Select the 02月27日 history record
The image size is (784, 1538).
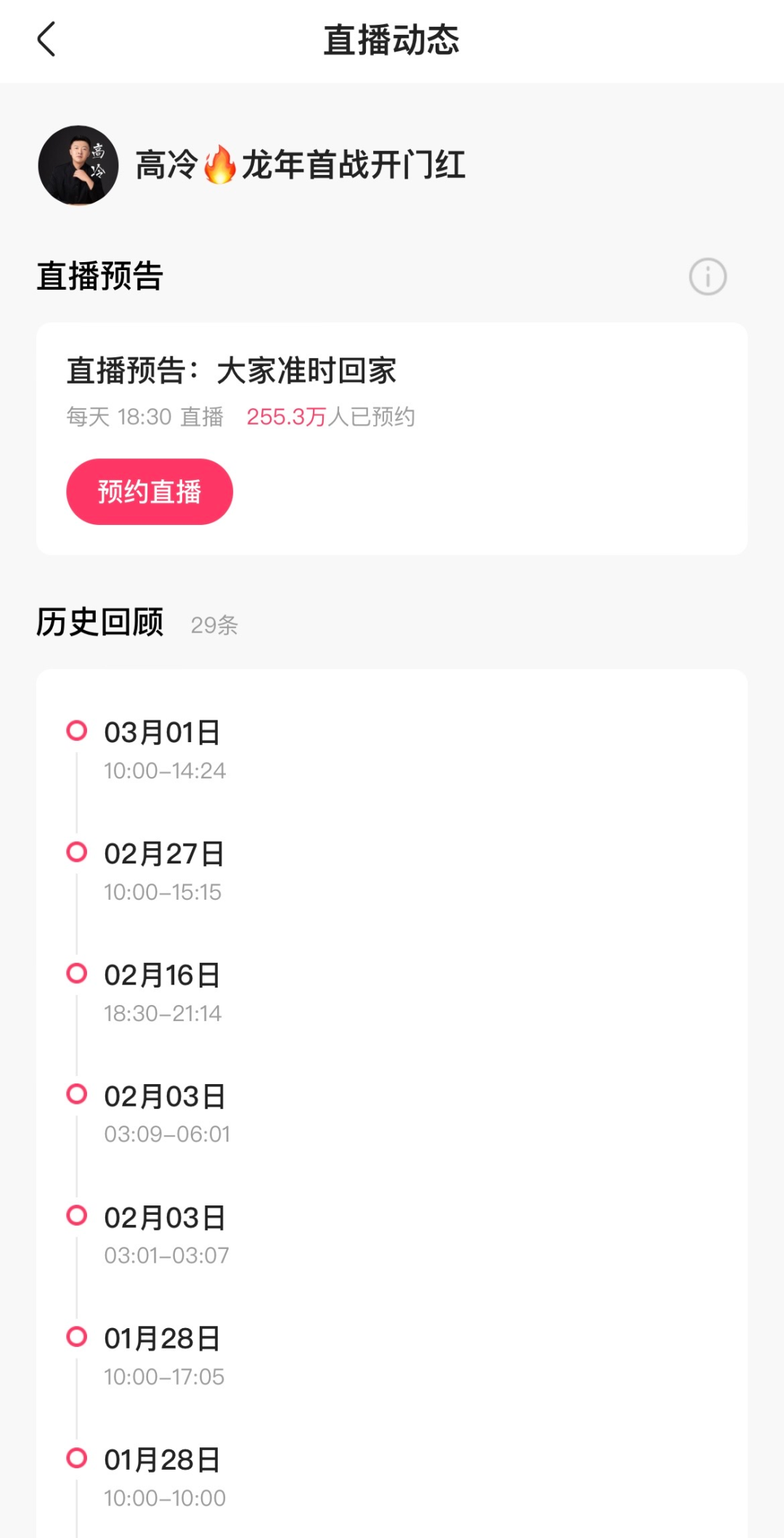pos(164,871)
